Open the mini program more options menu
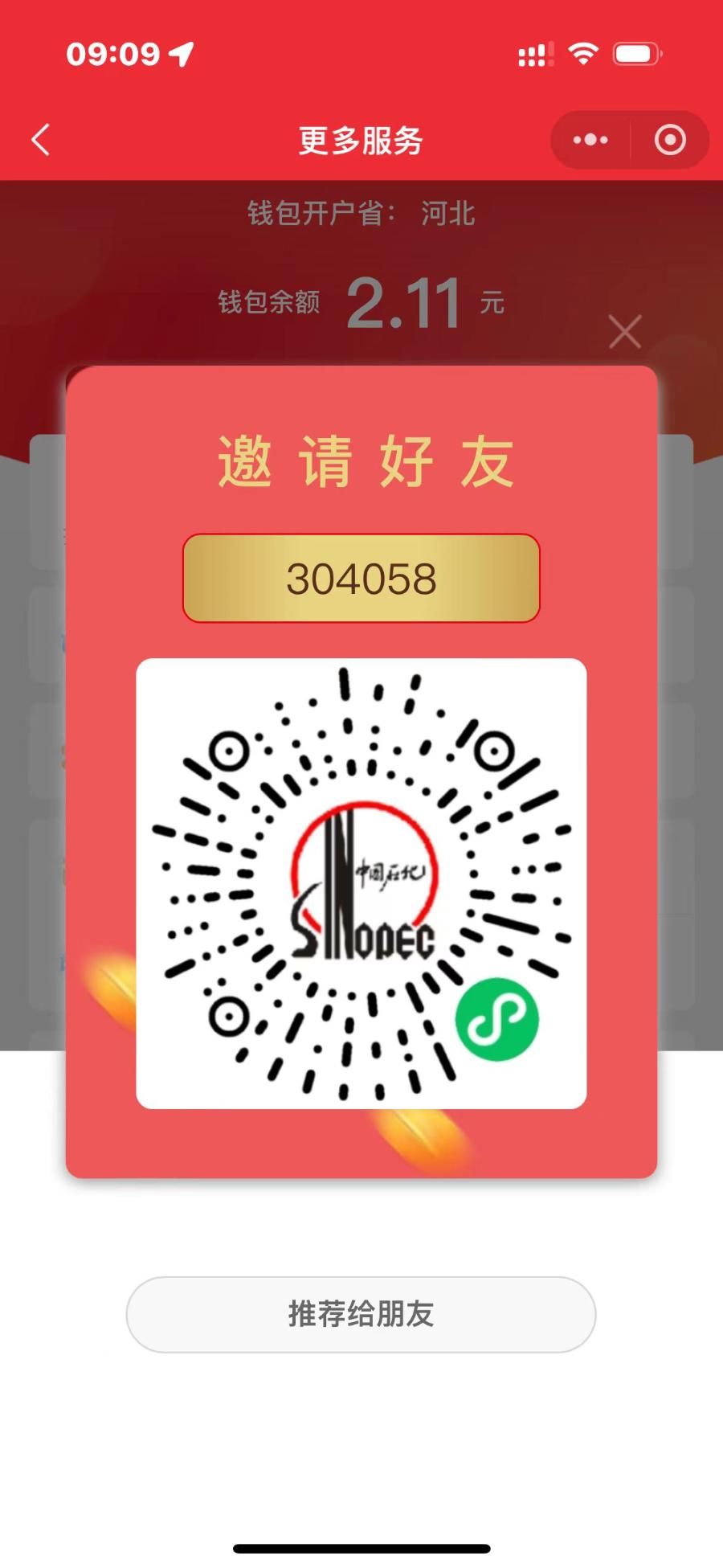The width and height of the screenshot is (723, 1568). coord(590,140)
